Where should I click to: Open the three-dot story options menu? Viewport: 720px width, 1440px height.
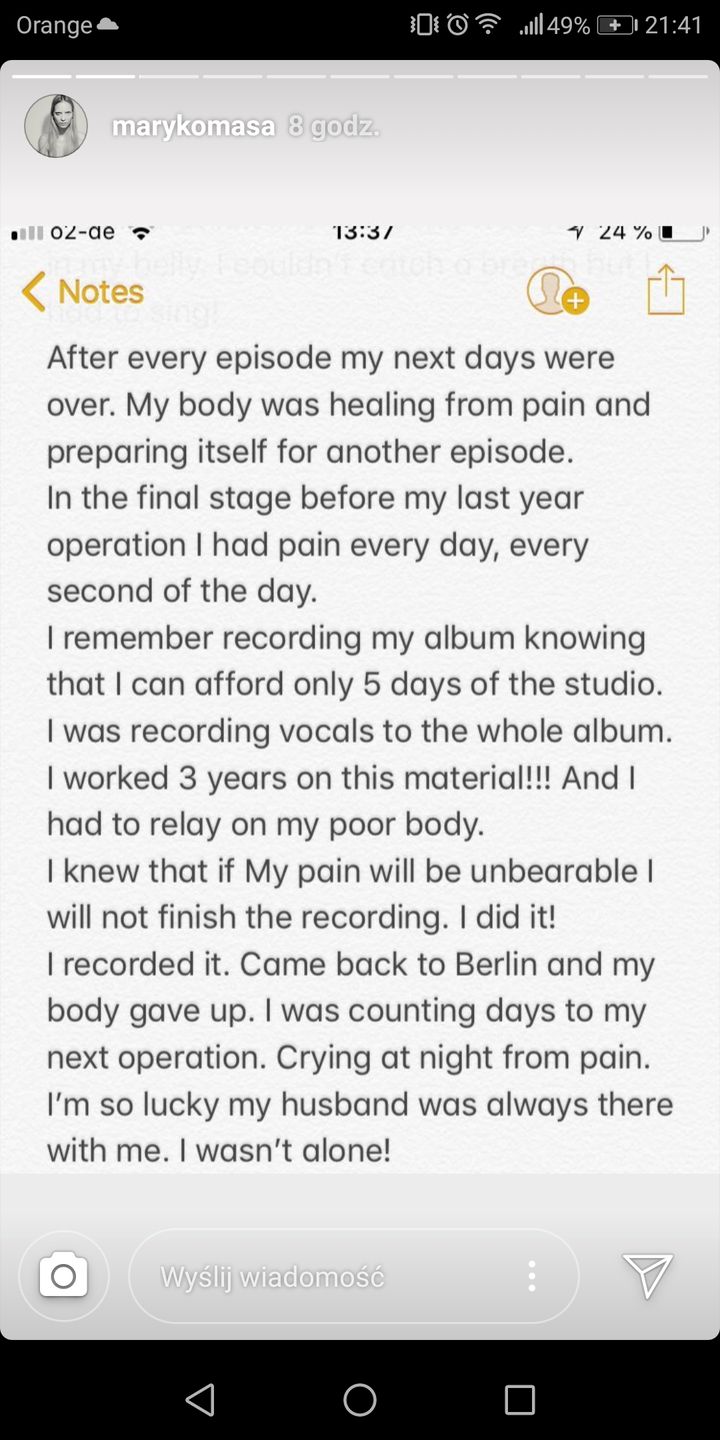(x=532, y=1276)
